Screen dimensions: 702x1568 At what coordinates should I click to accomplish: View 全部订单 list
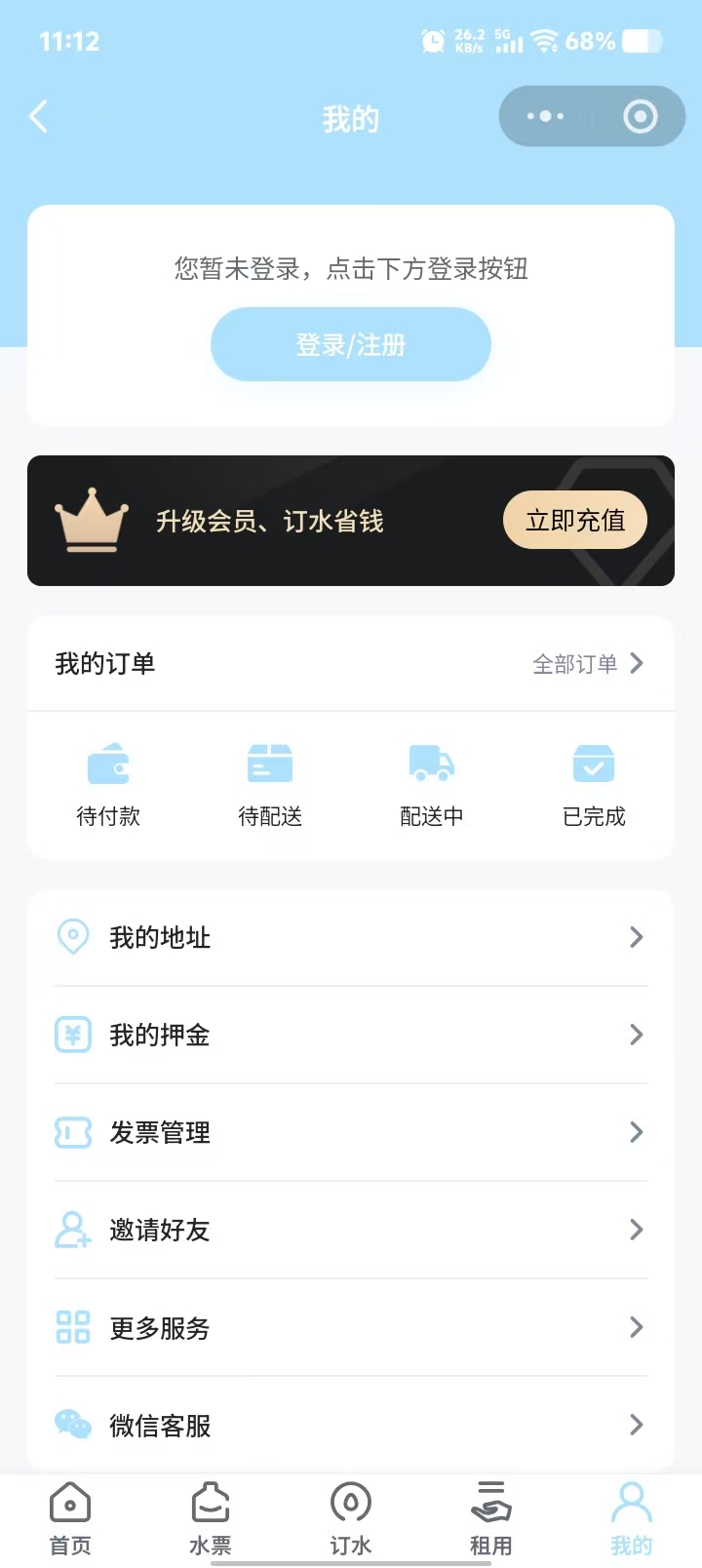pos(587,664)
